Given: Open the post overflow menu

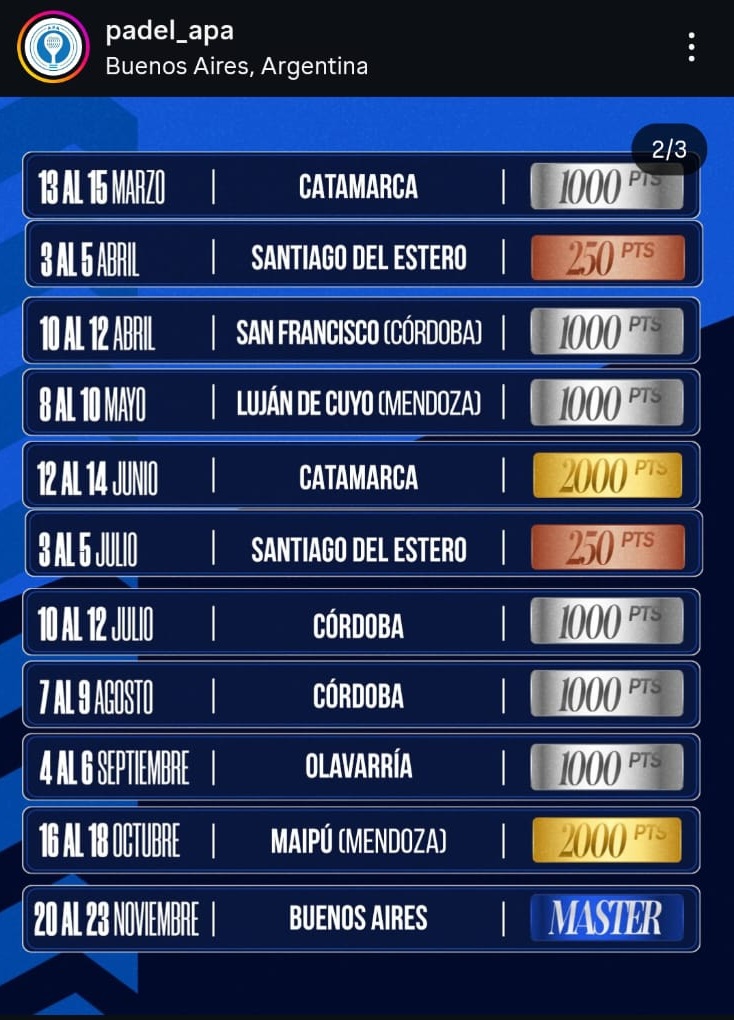Looking at the screenshot, I should click(x=690, y=47).
